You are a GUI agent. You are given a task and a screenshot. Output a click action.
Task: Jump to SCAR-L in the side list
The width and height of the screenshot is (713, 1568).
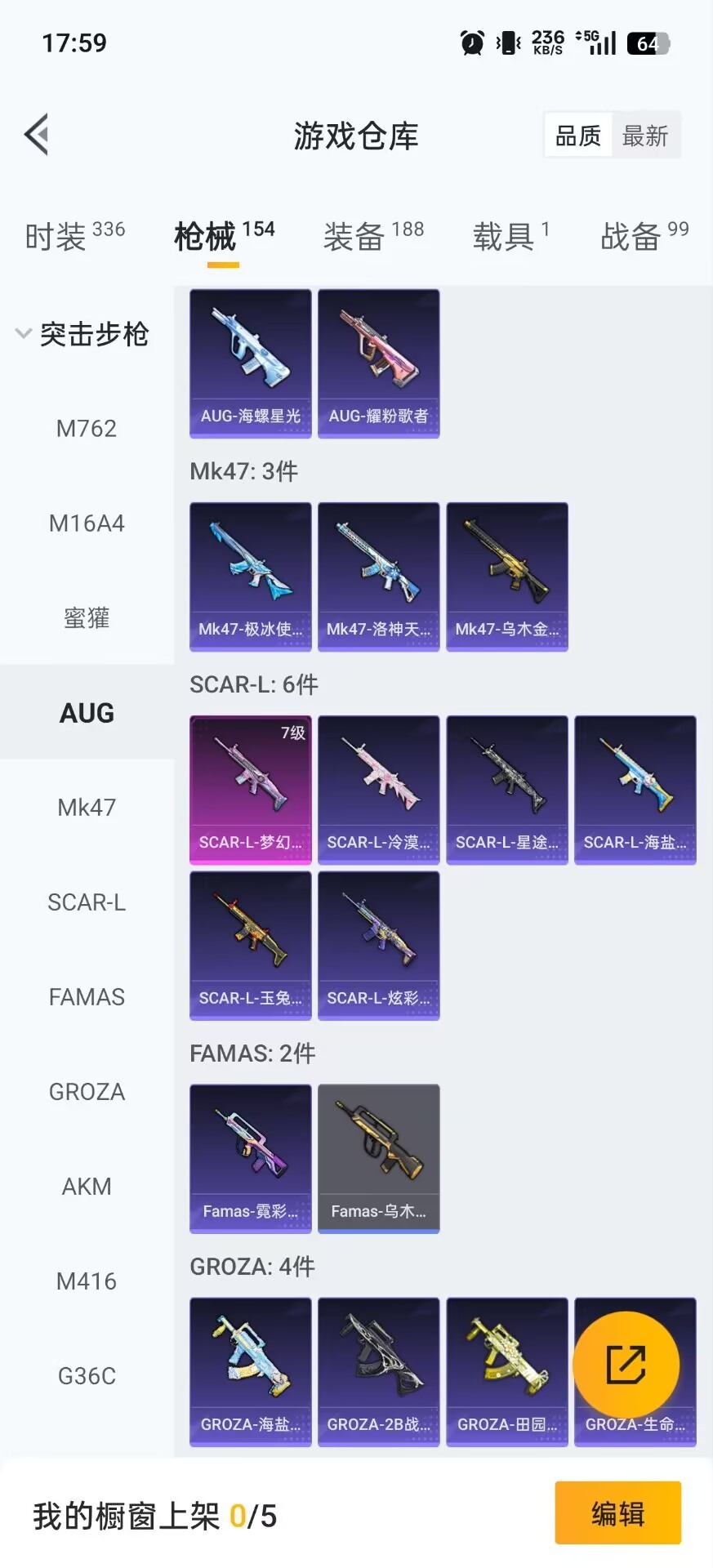click(x=87, y=902)
